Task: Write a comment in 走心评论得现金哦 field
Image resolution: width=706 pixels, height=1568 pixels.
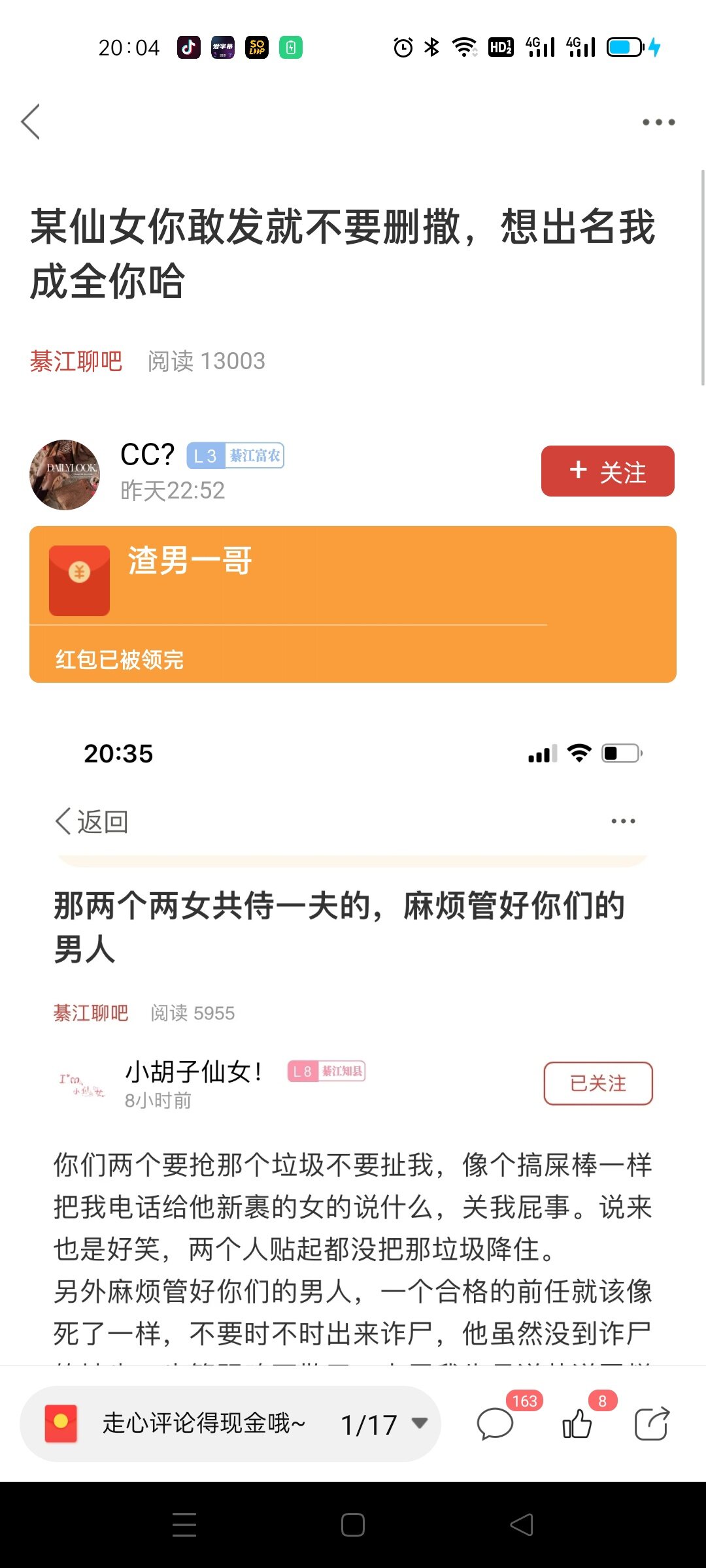Action: pyautogui.click(x=203, y=1424)
